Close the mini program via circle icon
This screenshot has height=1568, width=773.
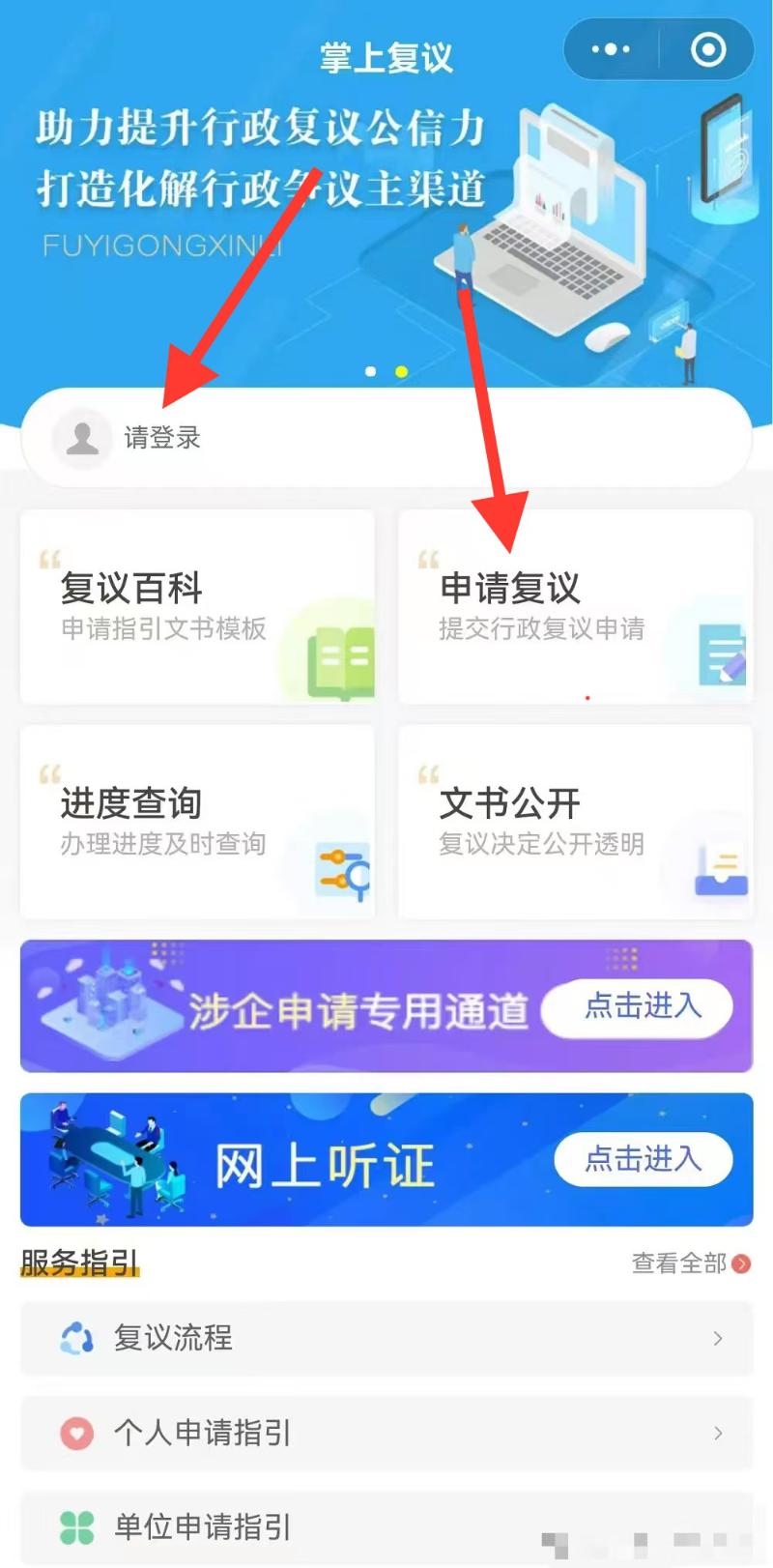(x=708, y=48)
